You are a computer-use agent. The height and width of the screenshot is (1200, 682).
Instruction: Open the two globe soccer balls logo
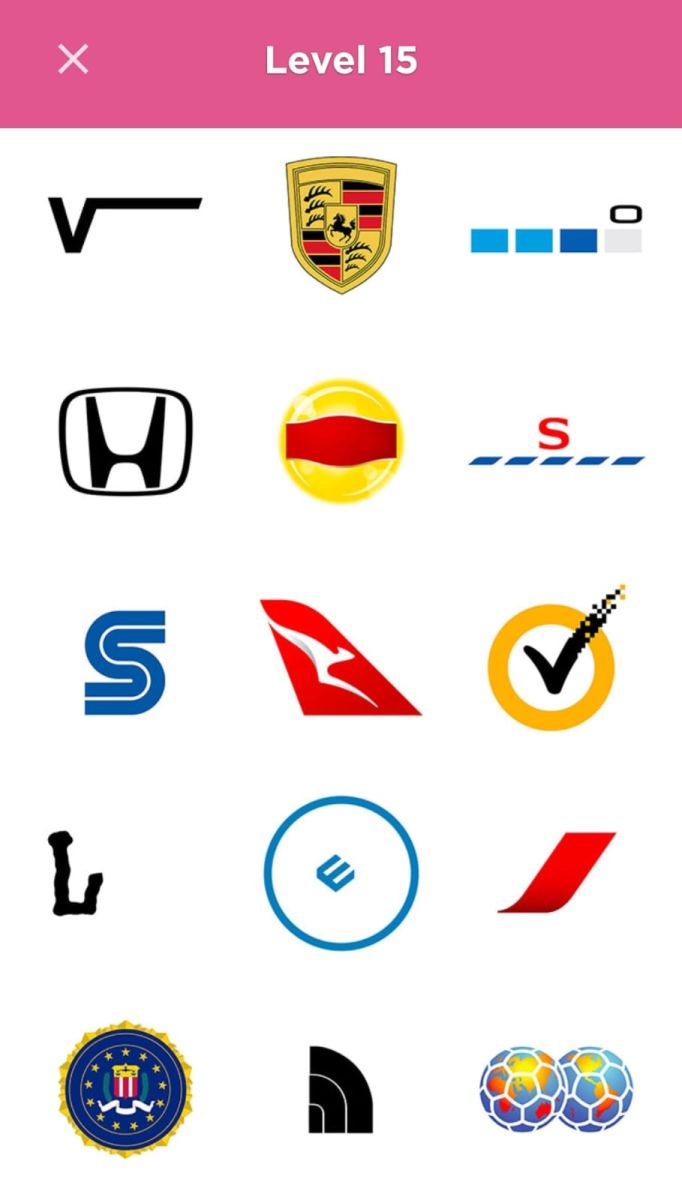pyautogui.click(x=556, y=1089)
